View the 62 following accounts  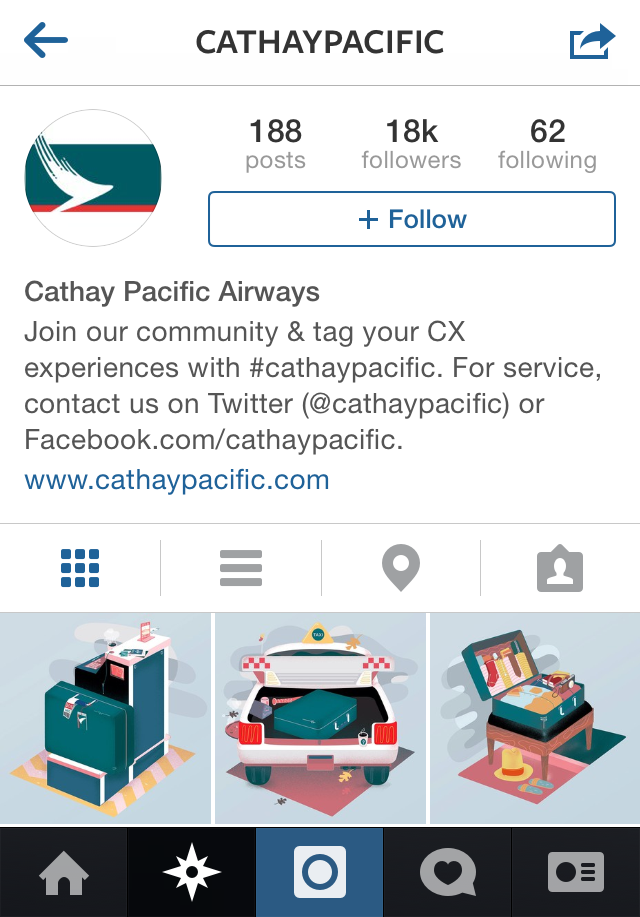coord(547,145)
